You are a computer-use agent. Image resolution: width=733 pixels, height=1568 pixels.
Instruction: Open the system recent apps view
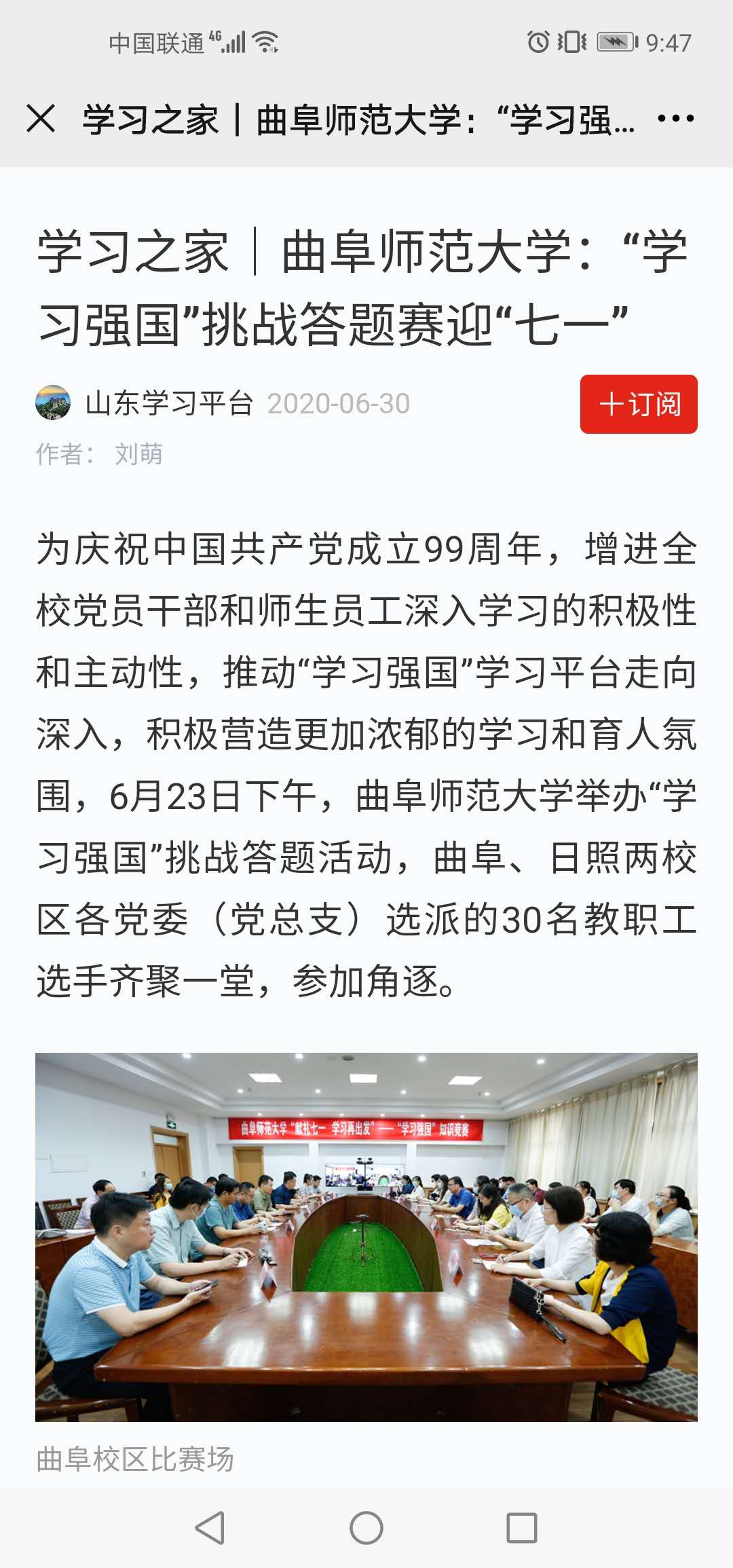pos(522,1528)
